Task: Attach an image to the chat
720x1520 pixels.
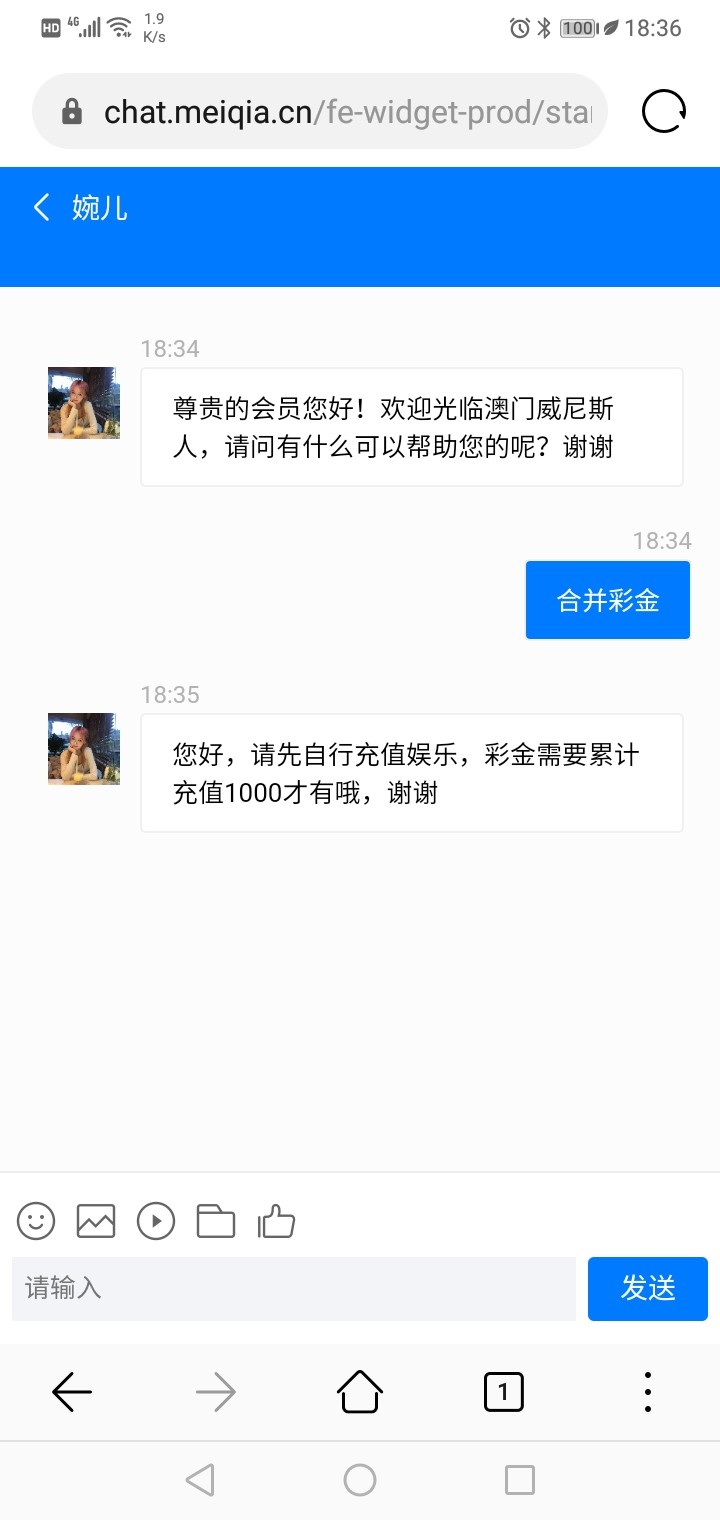Action: pyautogui.click(x=96, y=1221)
